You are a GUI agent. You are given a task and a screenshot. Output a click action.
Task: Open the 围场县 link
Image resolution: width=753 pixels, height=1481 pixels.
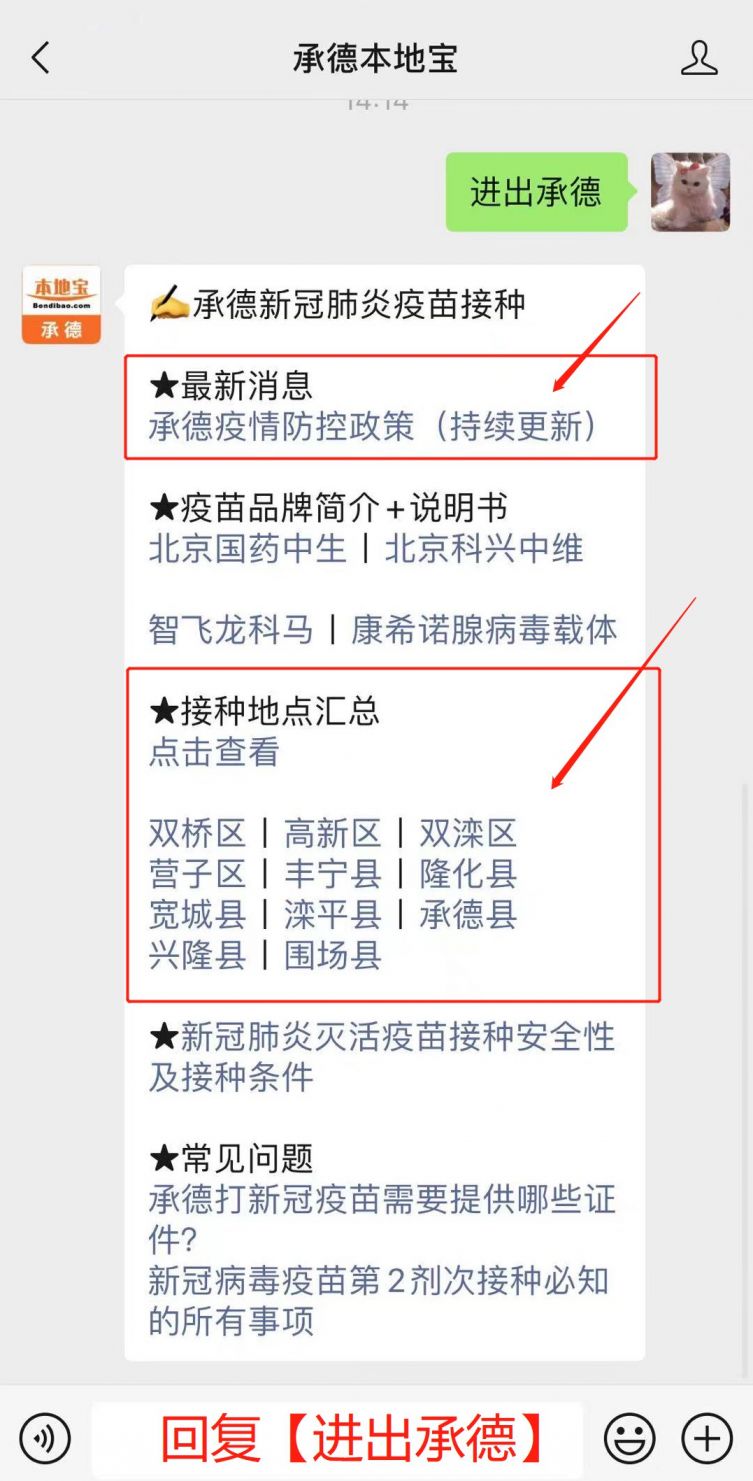click(x=332, y=955)
